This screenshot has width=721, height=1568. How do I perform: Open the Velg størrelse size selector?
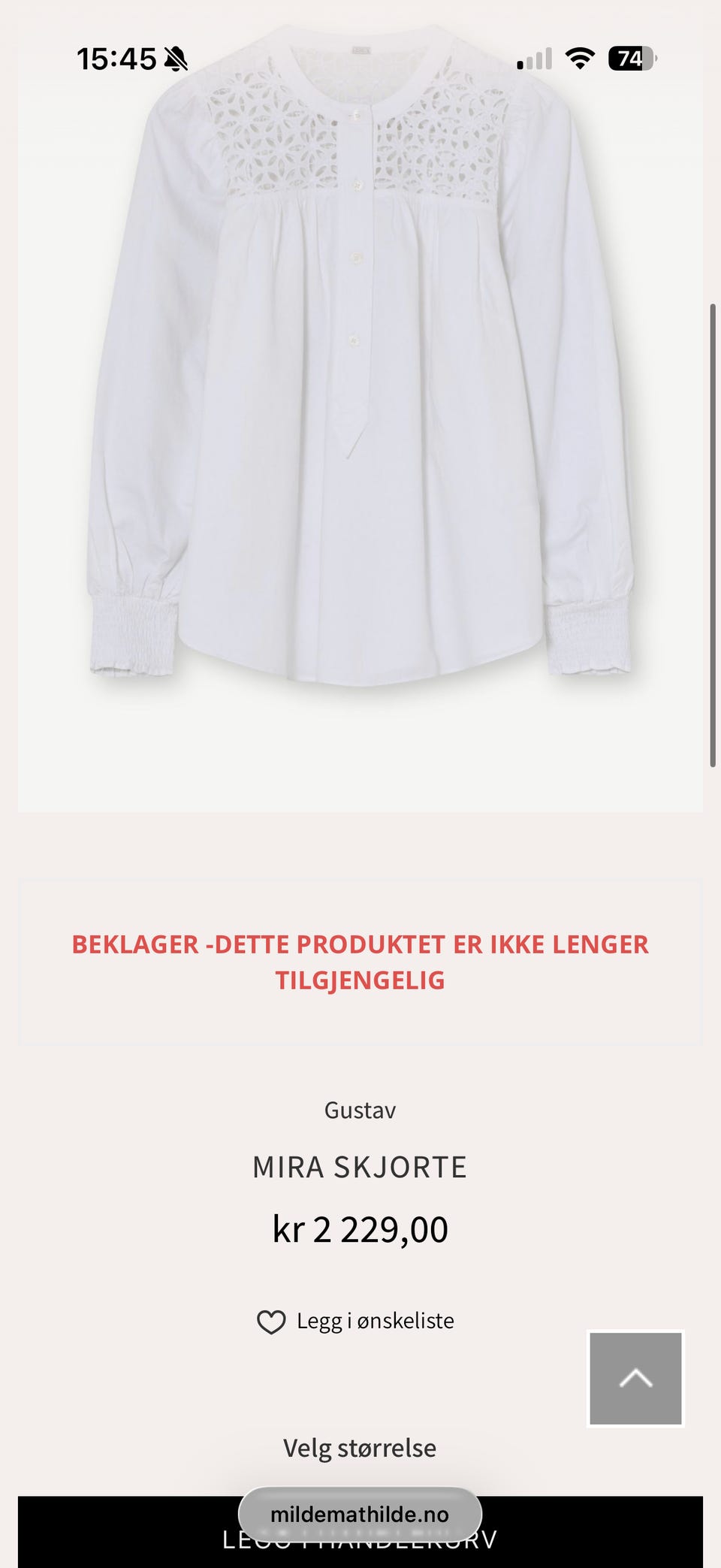[359, 1448]
